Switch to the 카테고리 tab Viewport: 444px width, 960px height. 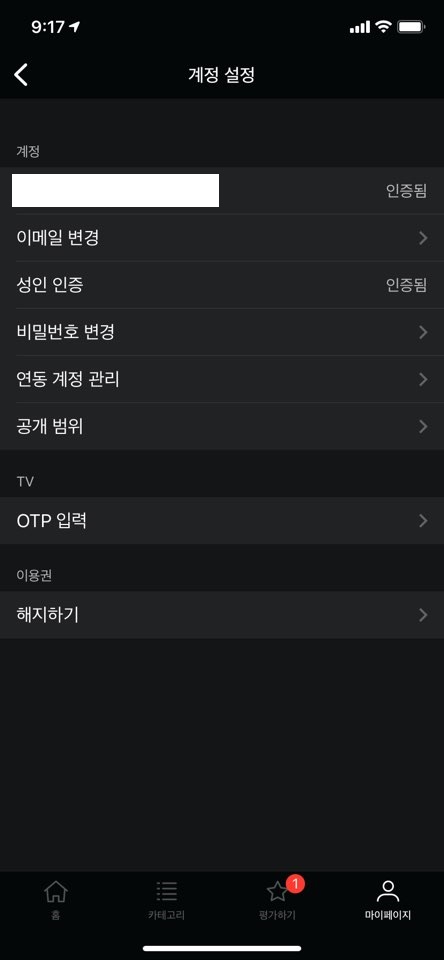click(167, 900)
